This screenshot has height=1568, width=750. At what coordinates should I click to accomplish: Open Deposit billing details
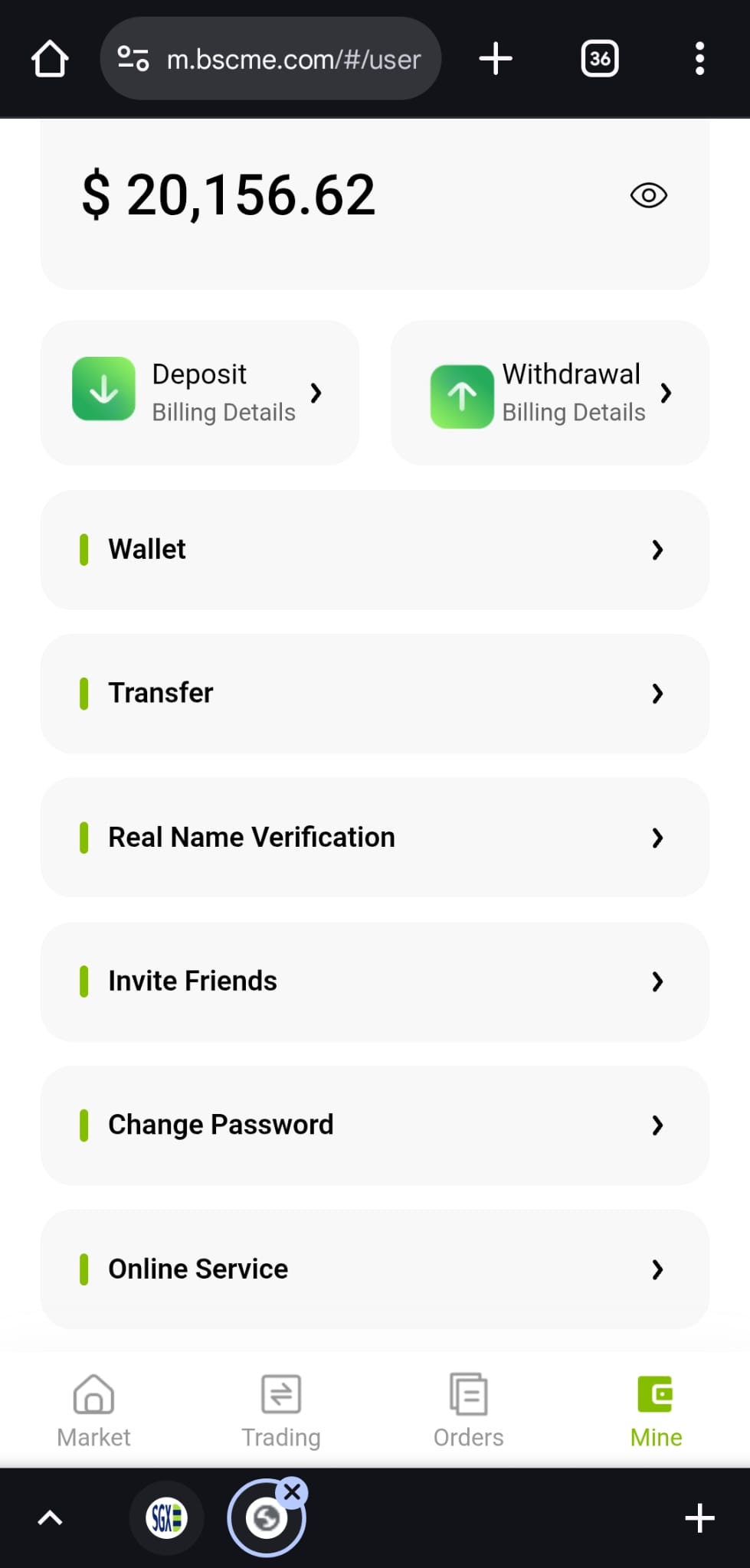(x=199, y=393)
